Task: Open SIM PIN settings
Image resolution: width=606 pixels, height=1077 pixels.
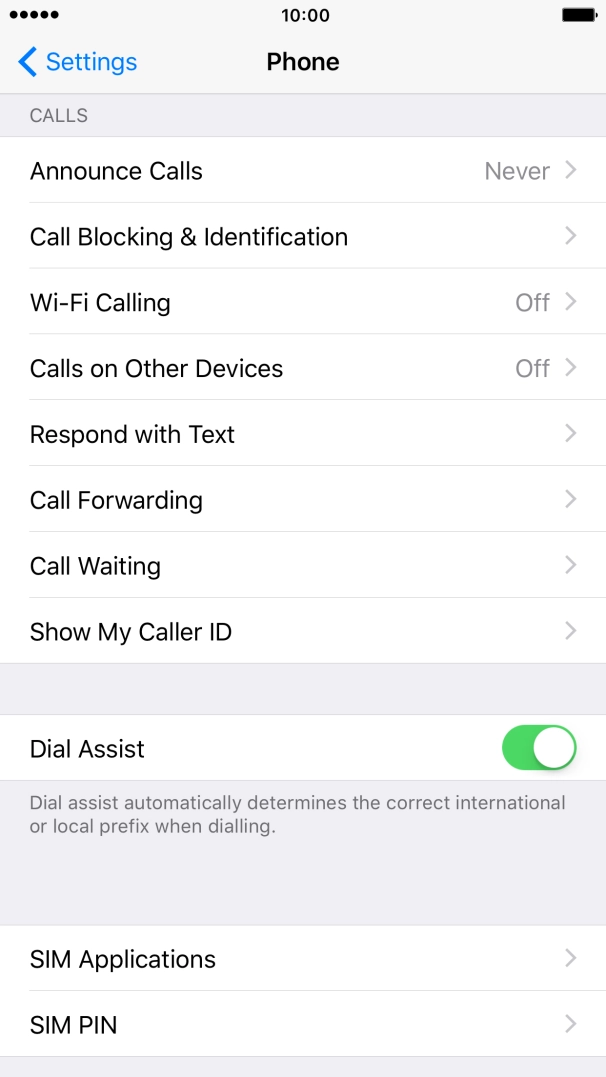Action: tap(303, 1025)
